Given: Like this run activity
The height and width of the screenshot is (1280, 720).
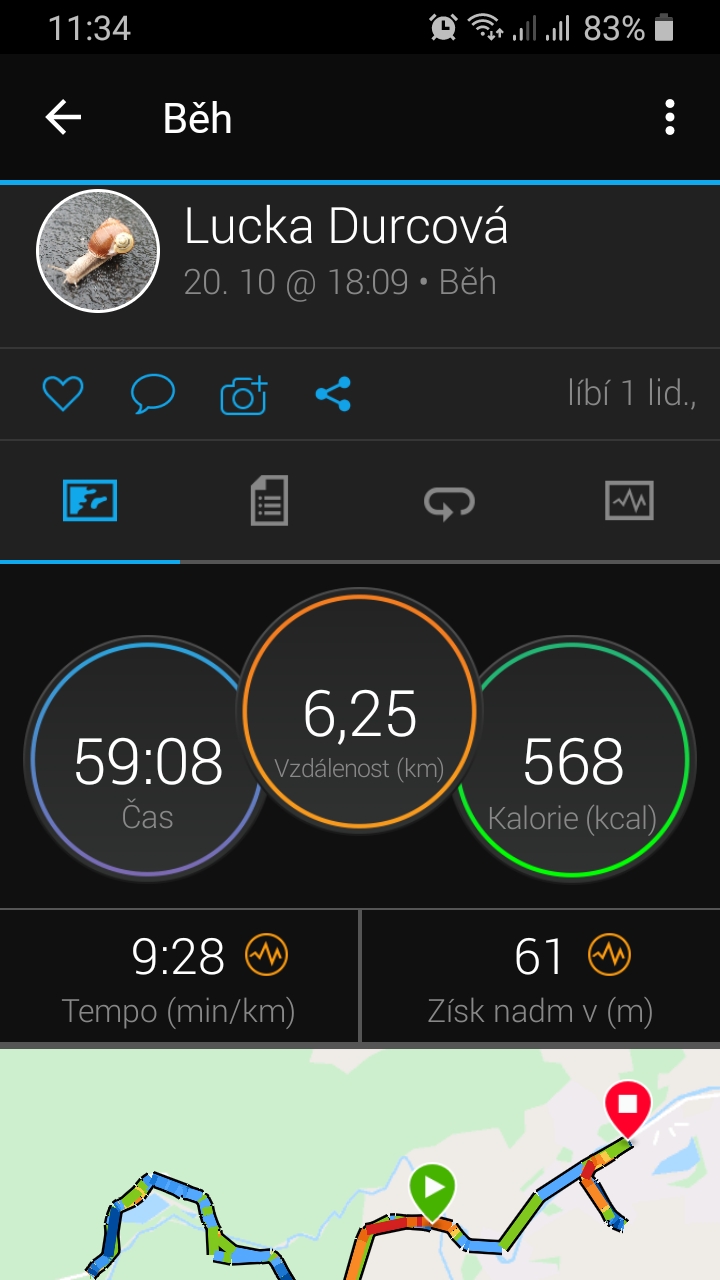Looking at the screenshot, I should [62, 394].
